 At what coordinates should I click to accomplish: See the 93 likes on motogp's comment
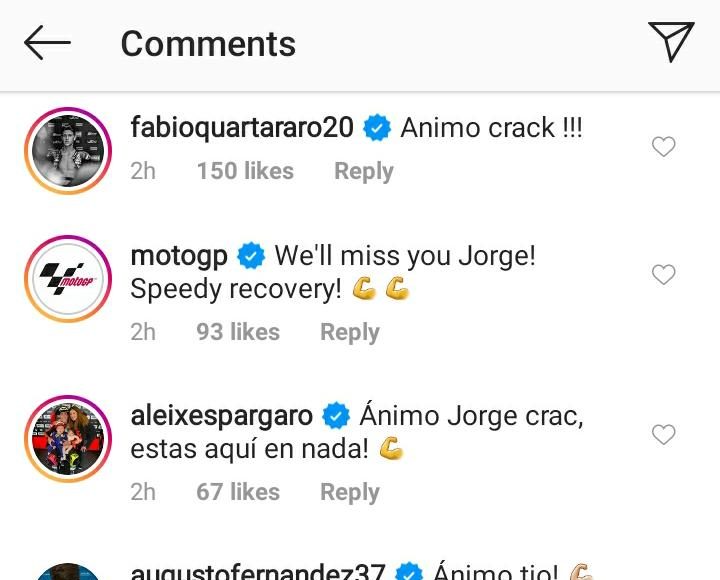(x=238, y=332)
